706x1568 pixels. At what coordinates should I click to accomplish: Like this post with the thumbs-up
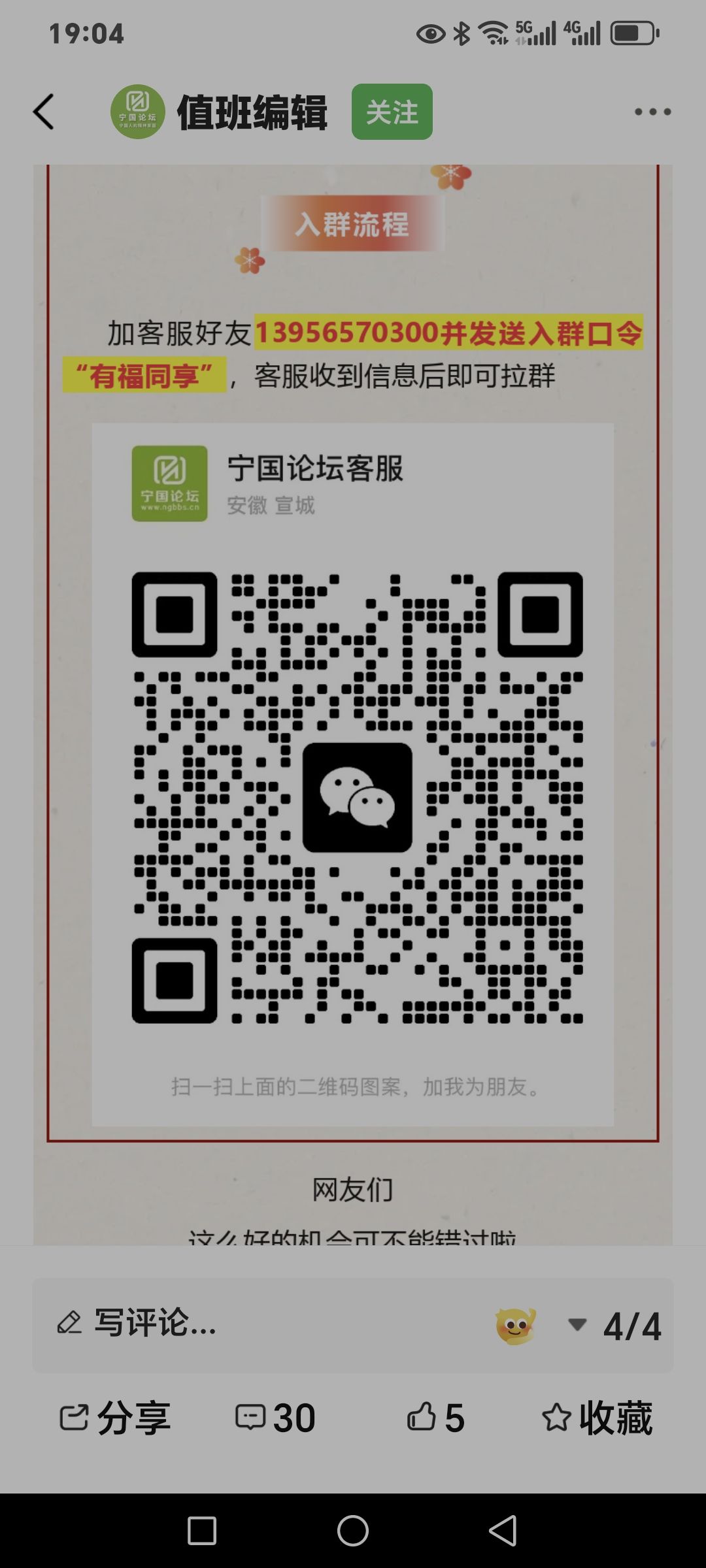pyautogui.click(x=435, y=1418)
